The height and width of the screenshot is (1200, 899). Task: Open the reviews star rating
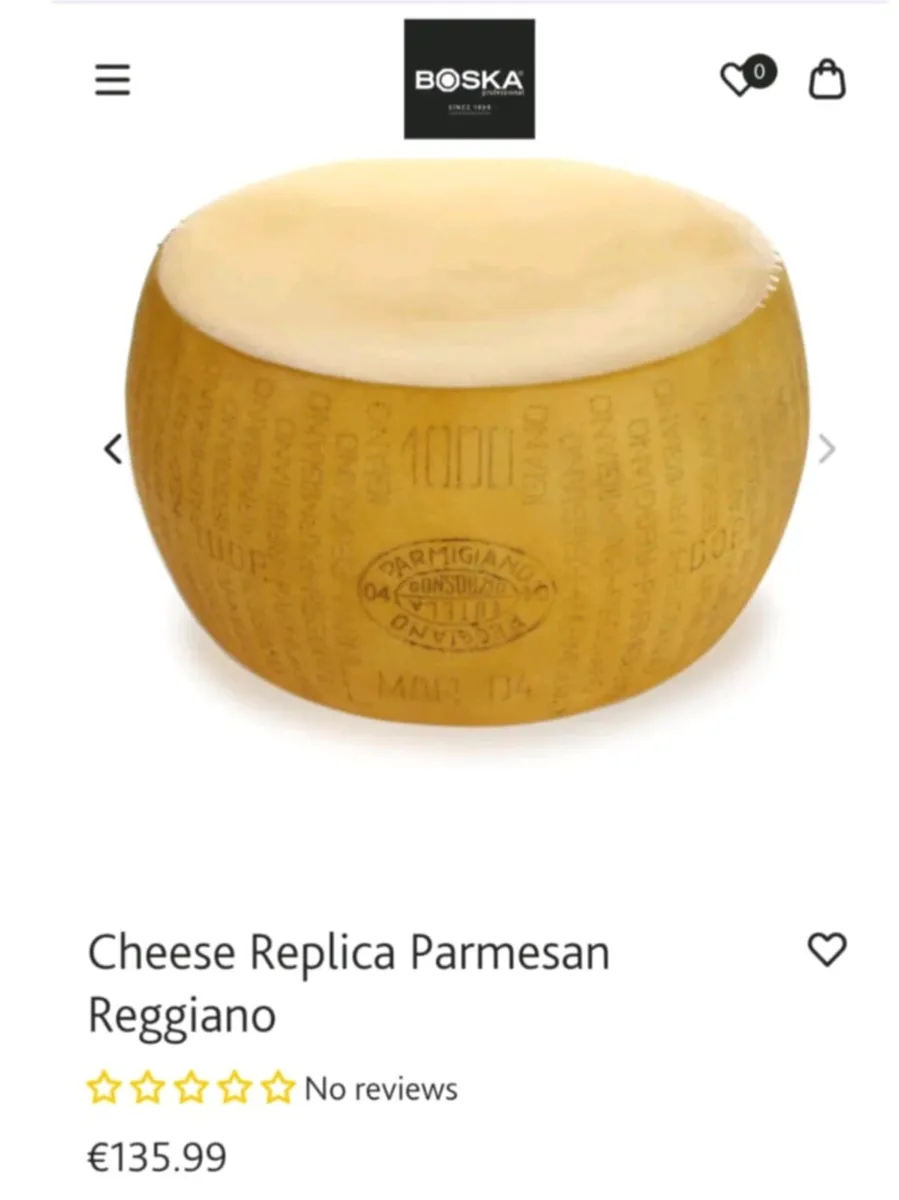coord(190,1088)
